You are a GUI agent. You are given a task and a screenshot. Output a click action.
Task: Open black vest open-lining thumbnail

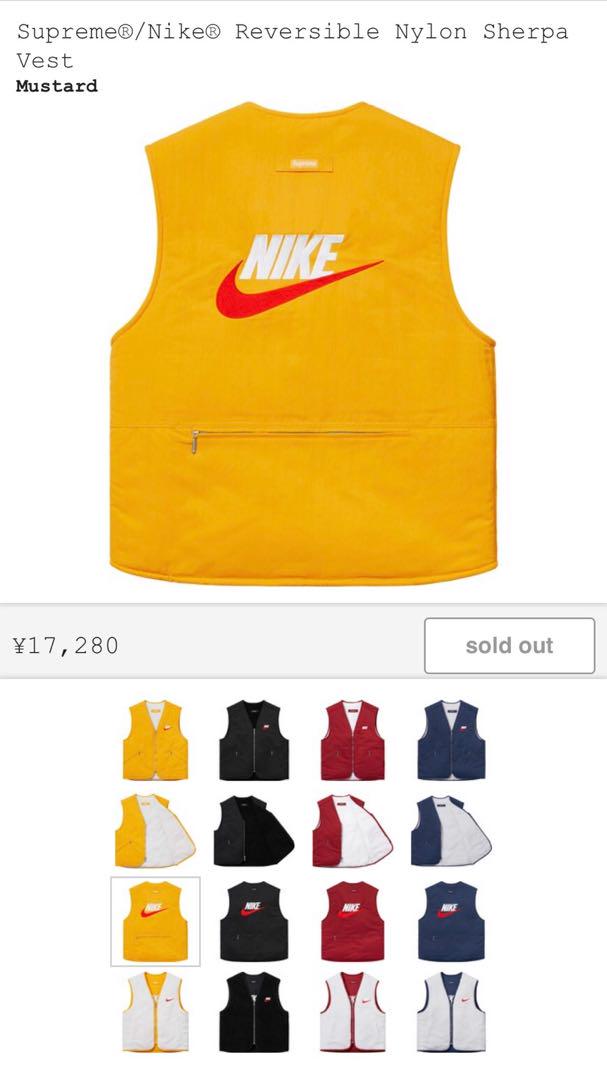[254, 831]
